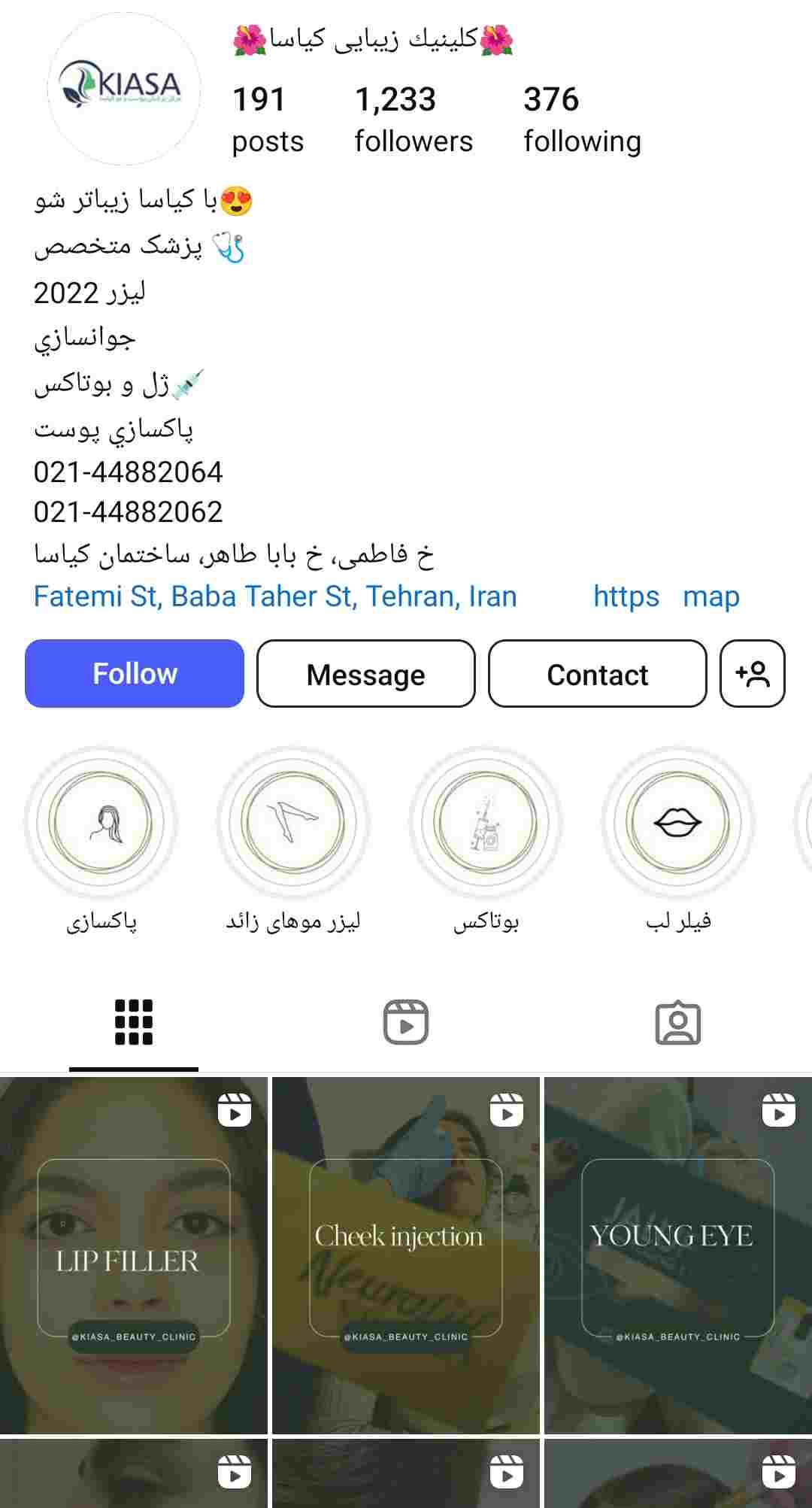Open the YOUNG EYE reel
Viewport: 812px width, 1508px height.
(x=677, y=1255)
